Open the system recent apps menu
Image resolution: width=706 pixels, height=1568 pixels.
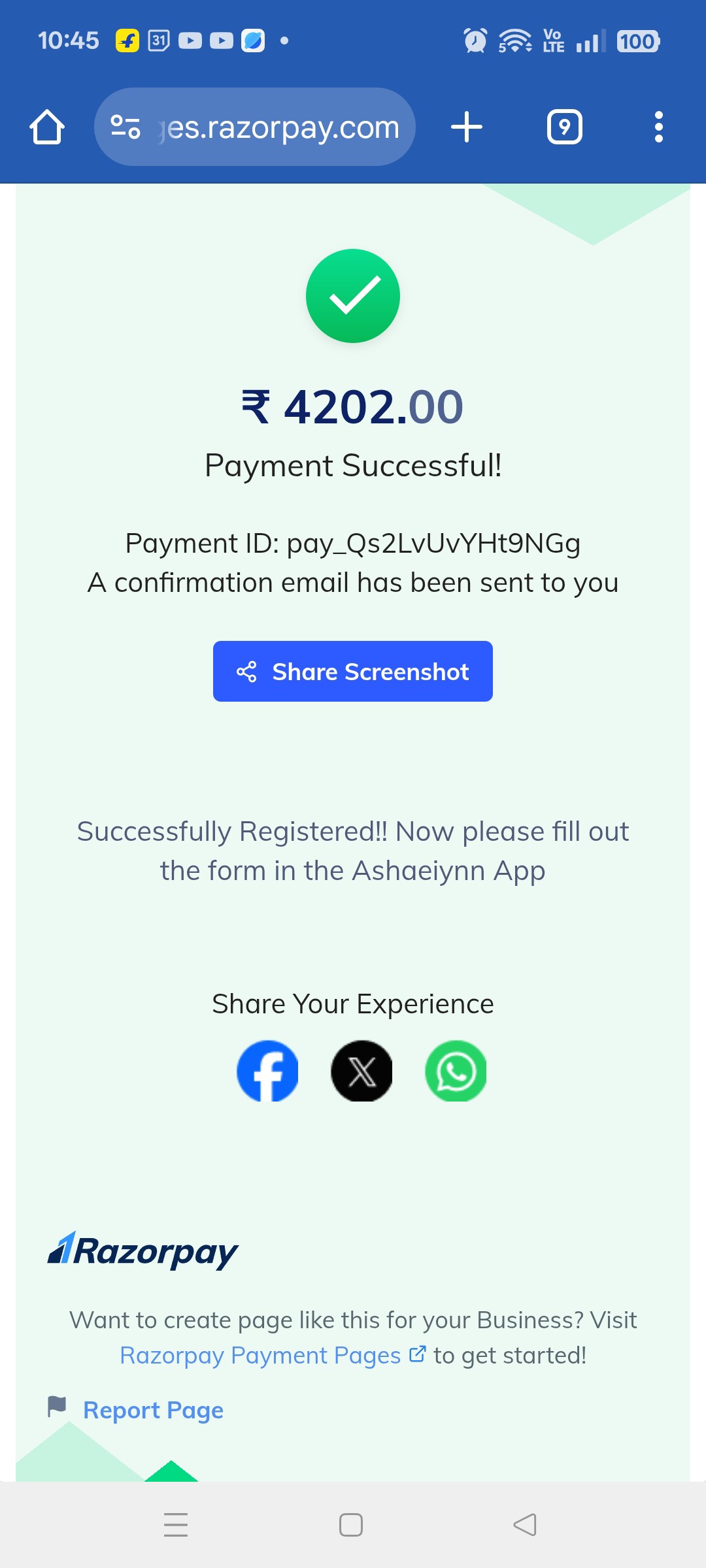[x=176, y=1525]
